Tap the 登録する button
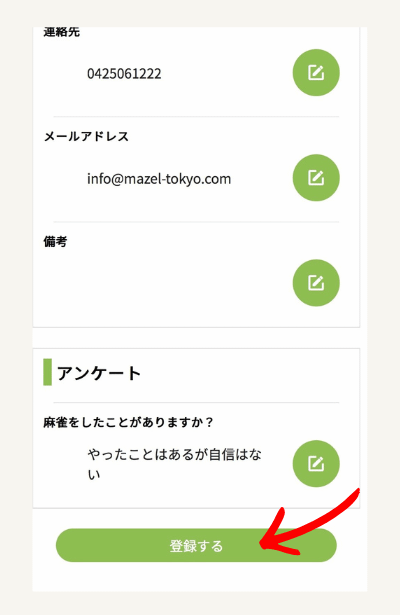The width and height of the screenshot is (400, 615). 196,545
